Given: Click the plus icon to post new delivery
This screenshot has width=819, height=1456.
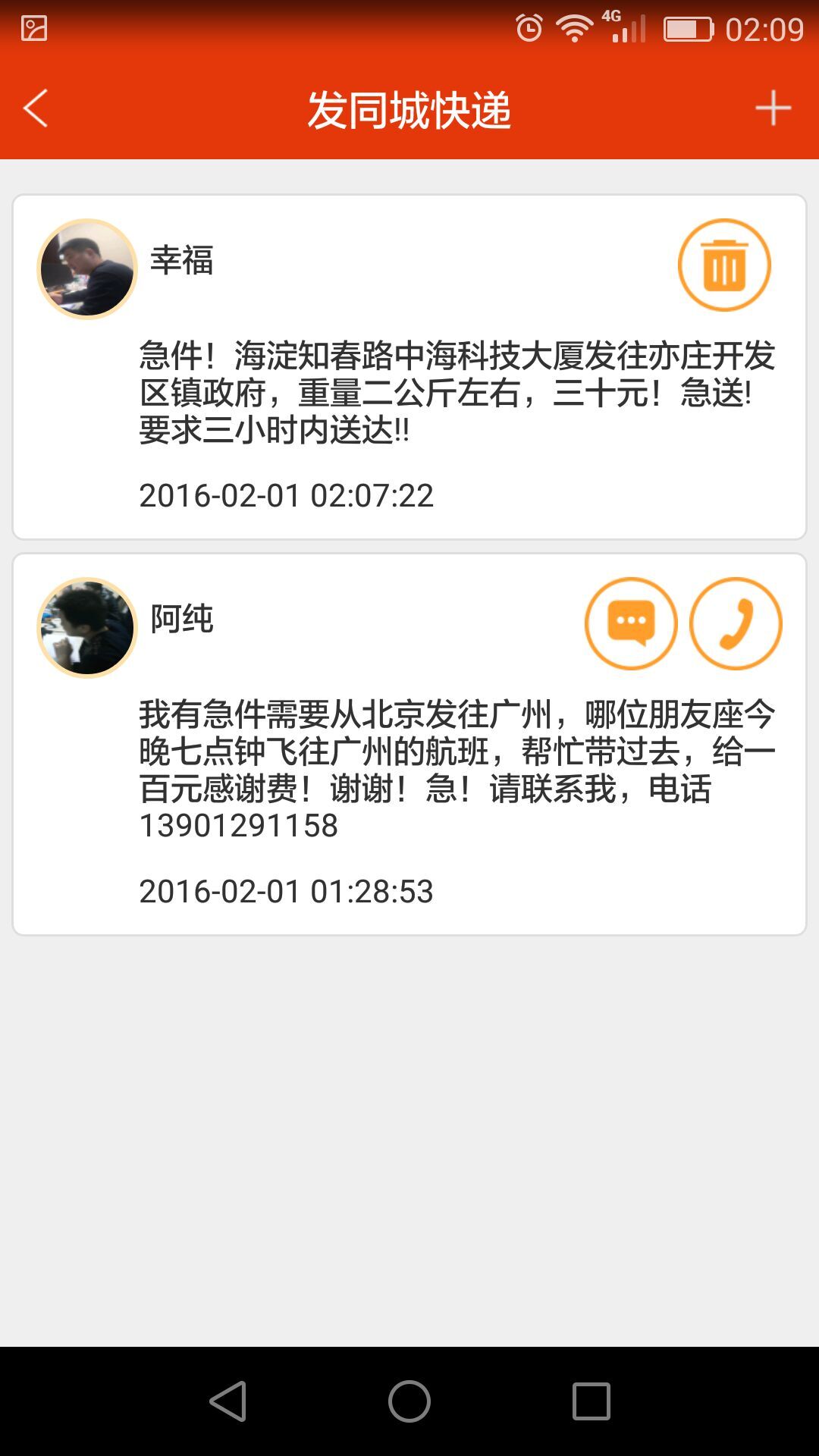Looking at the screenshot, I should click(x=772, y=108).
